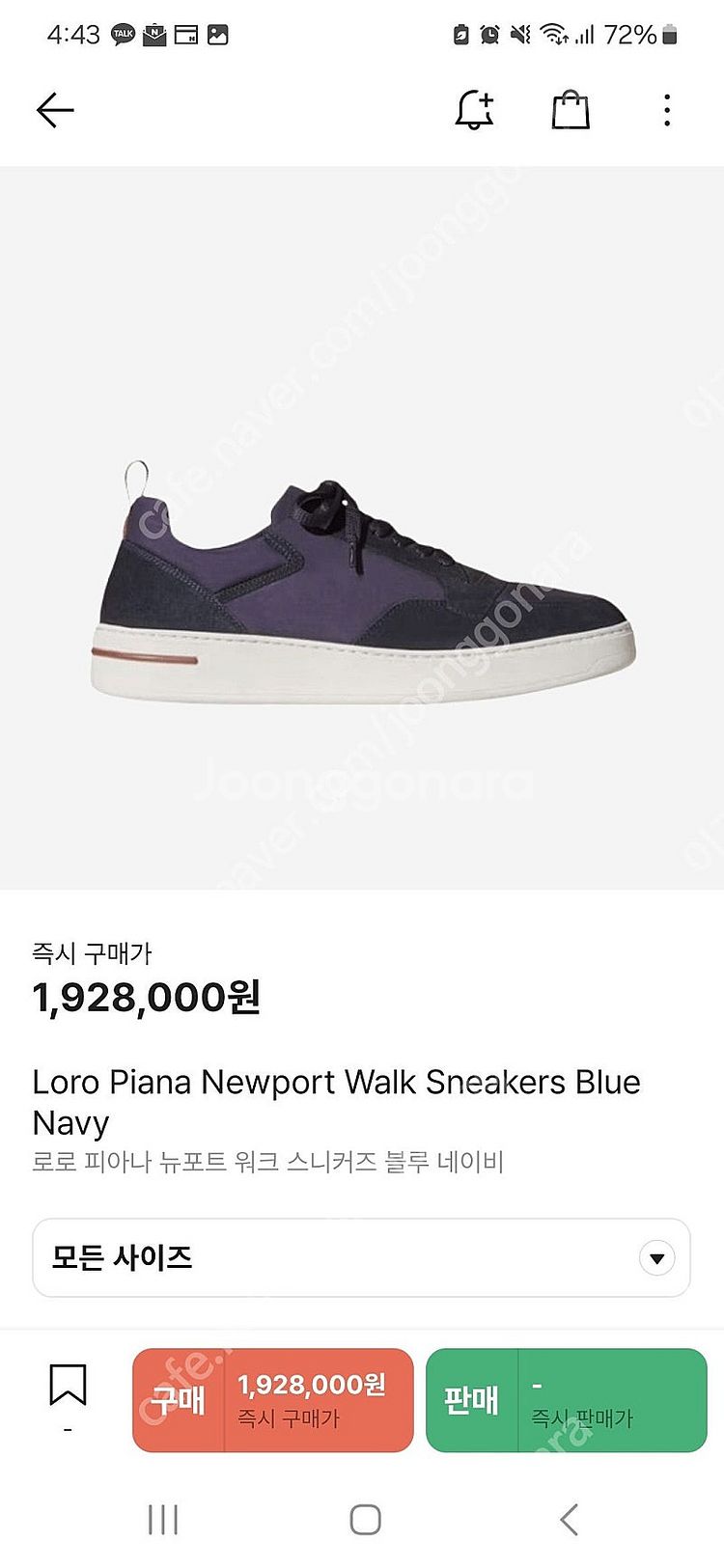Image resolution: width=724 pixels, height=1568 pixels.
Task: Open the shopping bag
Action: click(570, 110)
